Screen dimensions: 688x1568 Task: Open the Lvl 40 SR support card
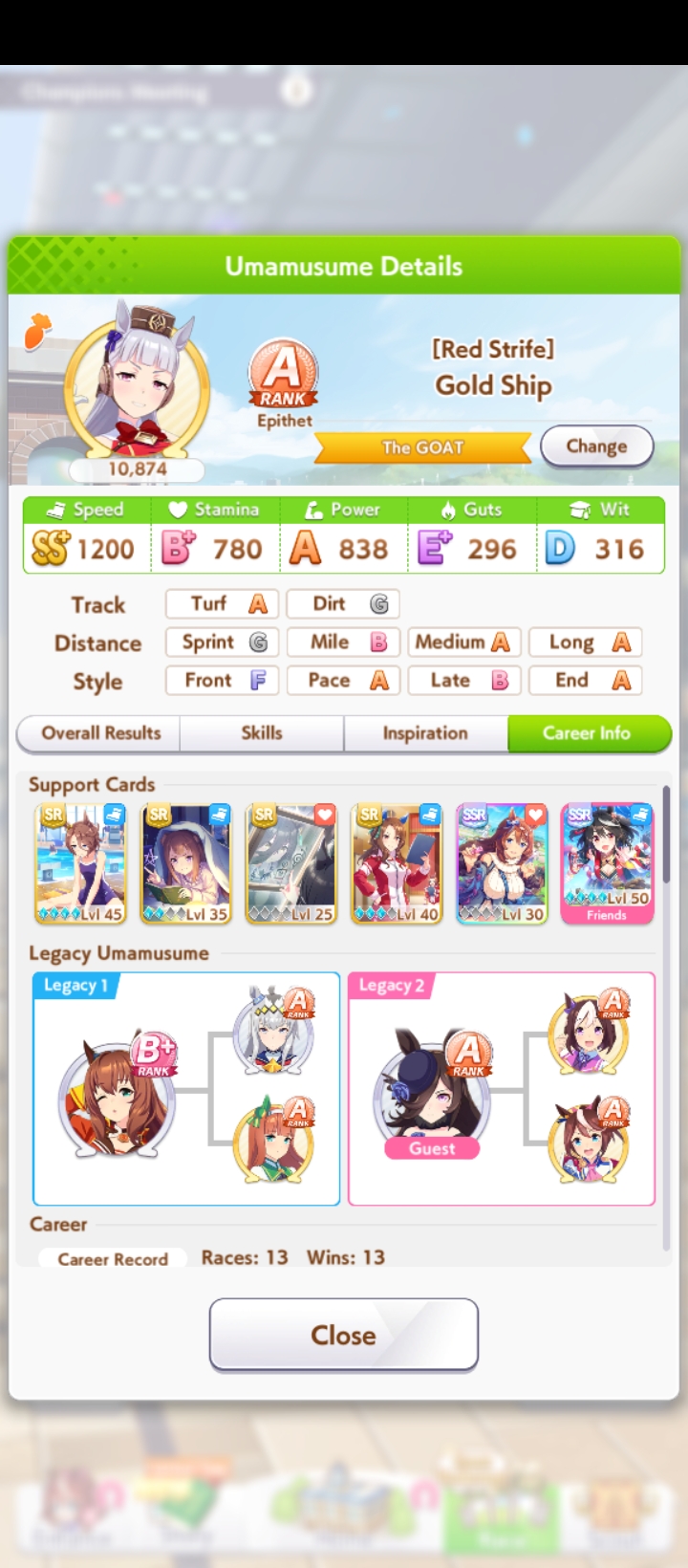pos(397,863)
